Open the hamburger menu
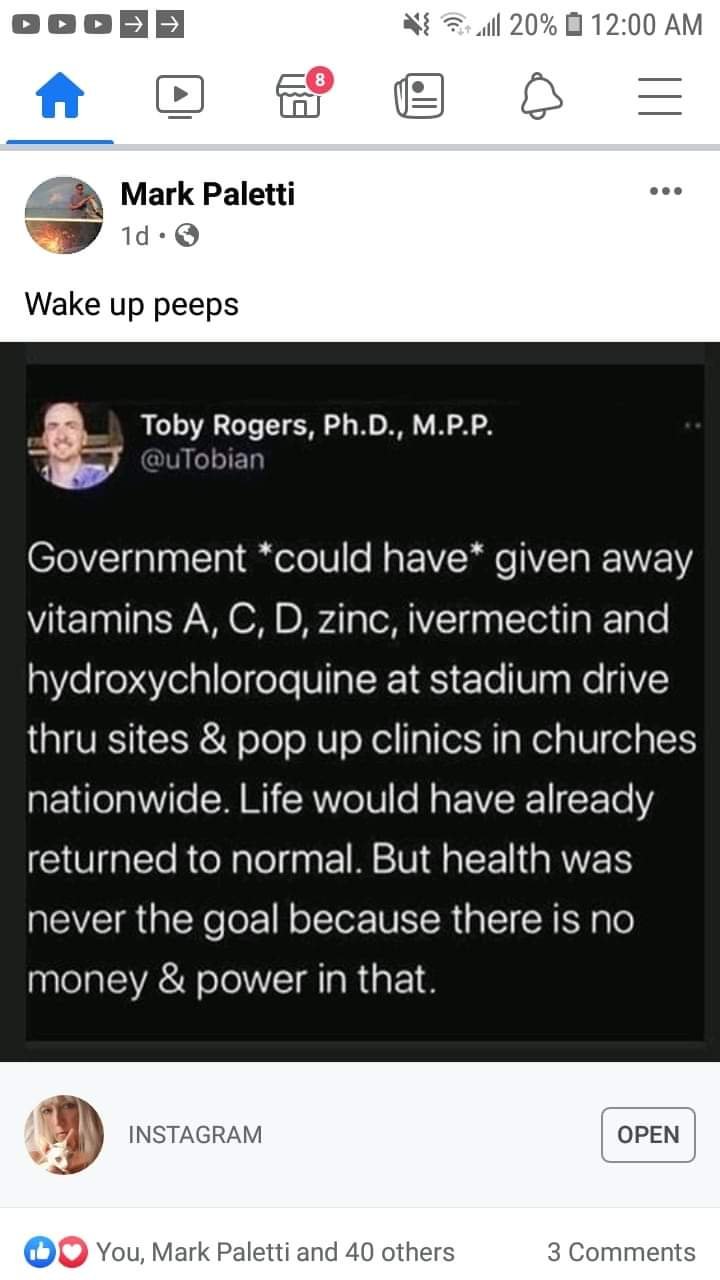The height and width of the screenshot is (1280, 720). point(660,97)
